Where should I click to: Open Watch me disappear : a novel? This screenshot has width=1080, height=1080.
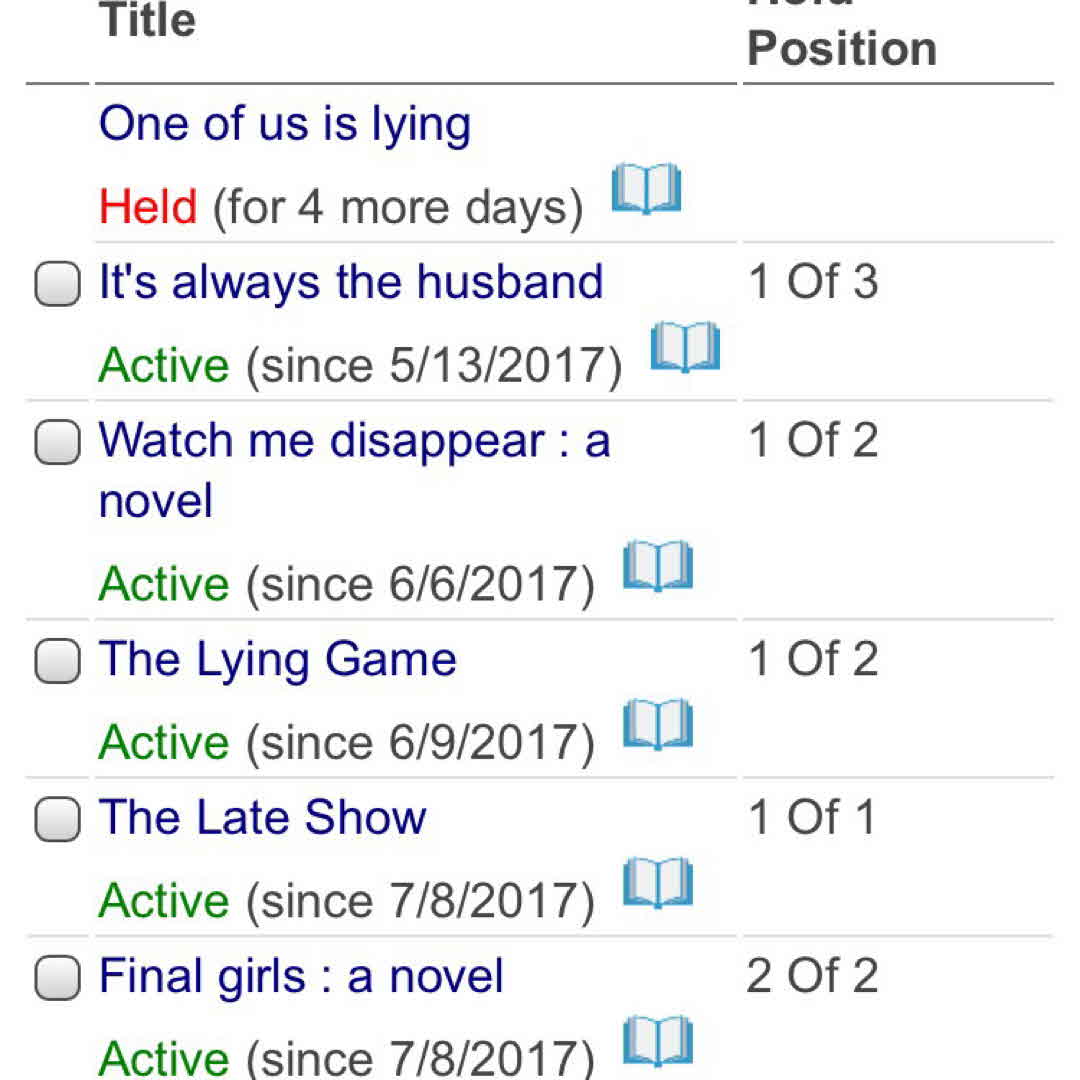[x=354, y=441]
